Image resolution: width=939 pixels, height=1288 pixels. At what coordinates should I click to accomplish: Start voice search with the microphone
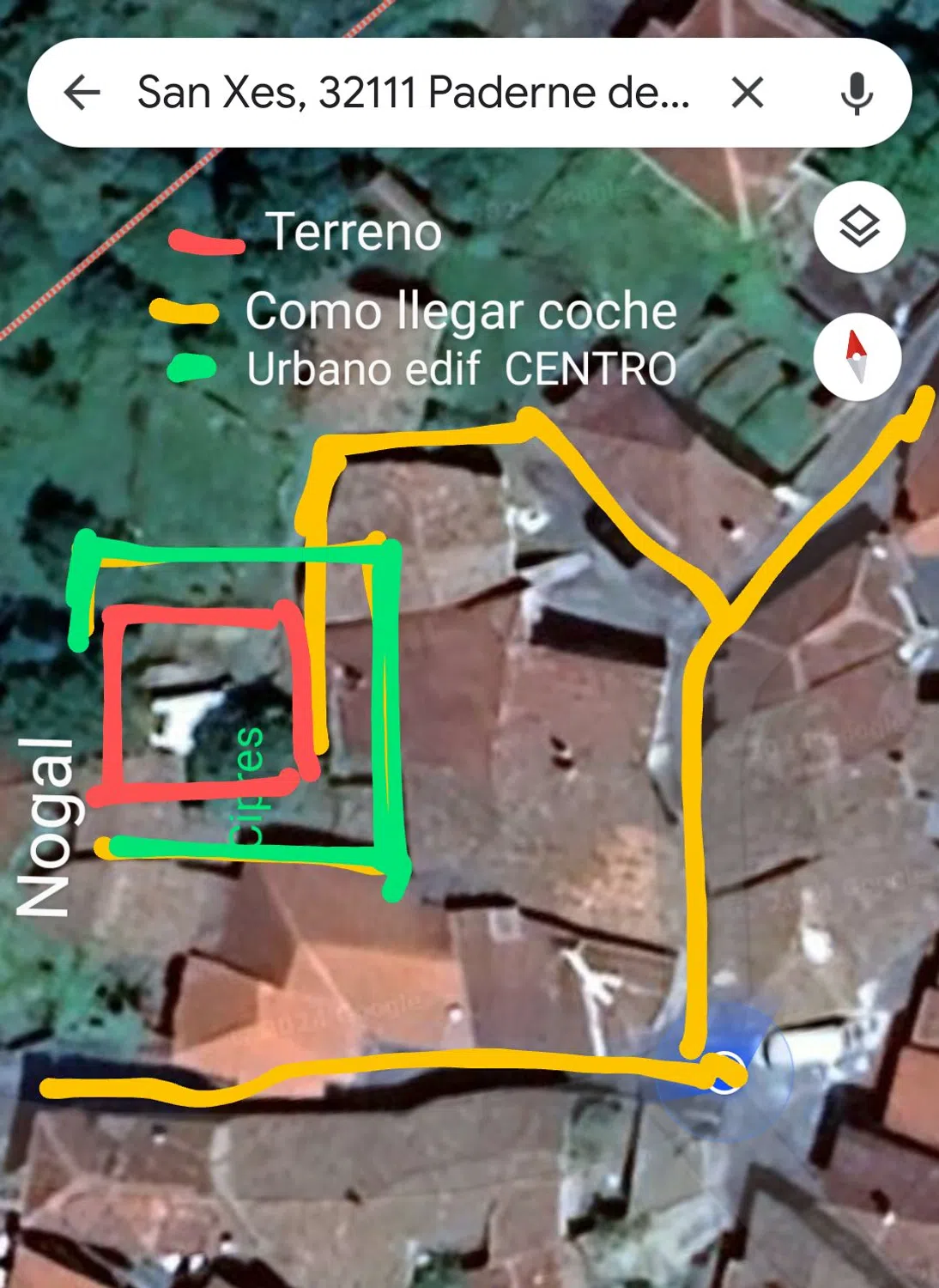point(856,93)
